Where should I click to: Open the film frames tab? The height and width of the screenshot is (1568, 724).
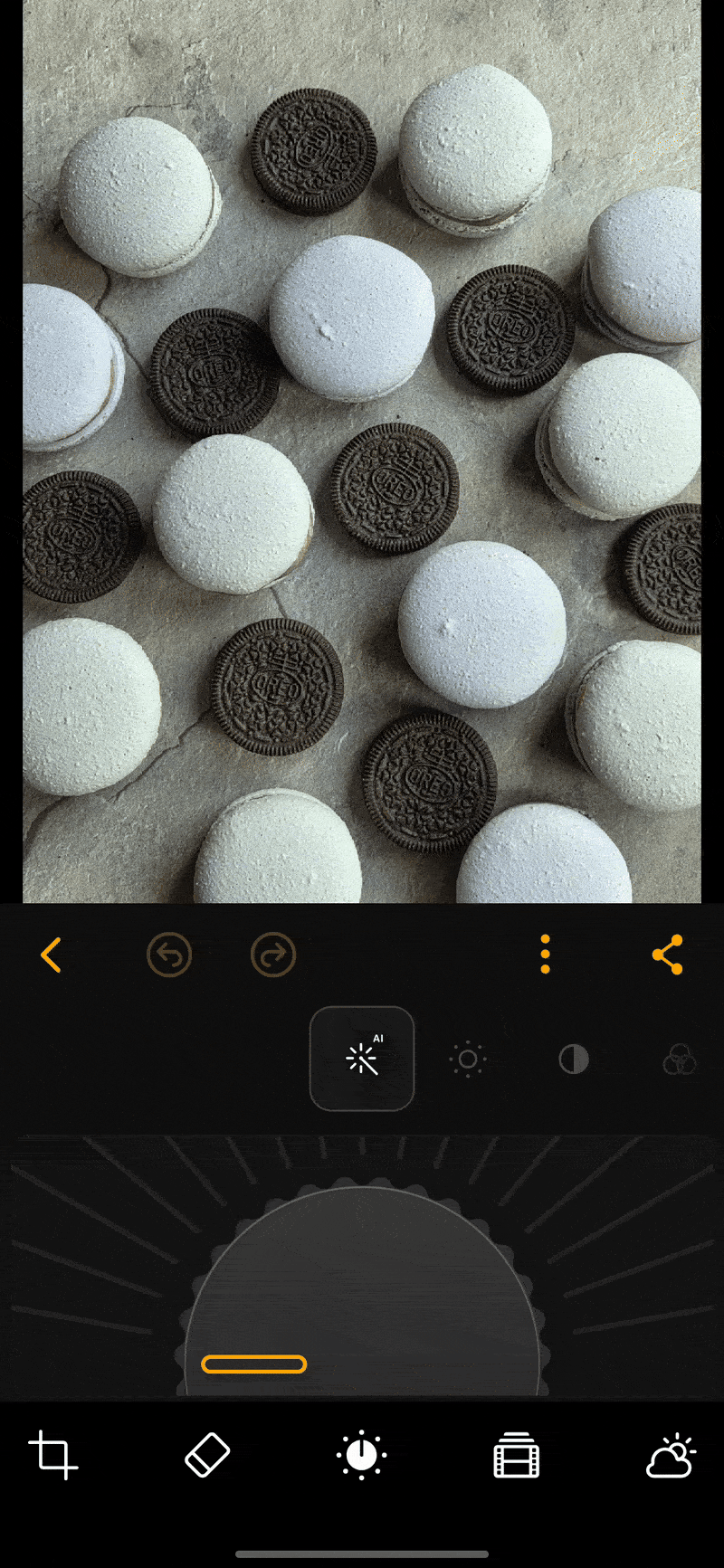(517, 1456)
